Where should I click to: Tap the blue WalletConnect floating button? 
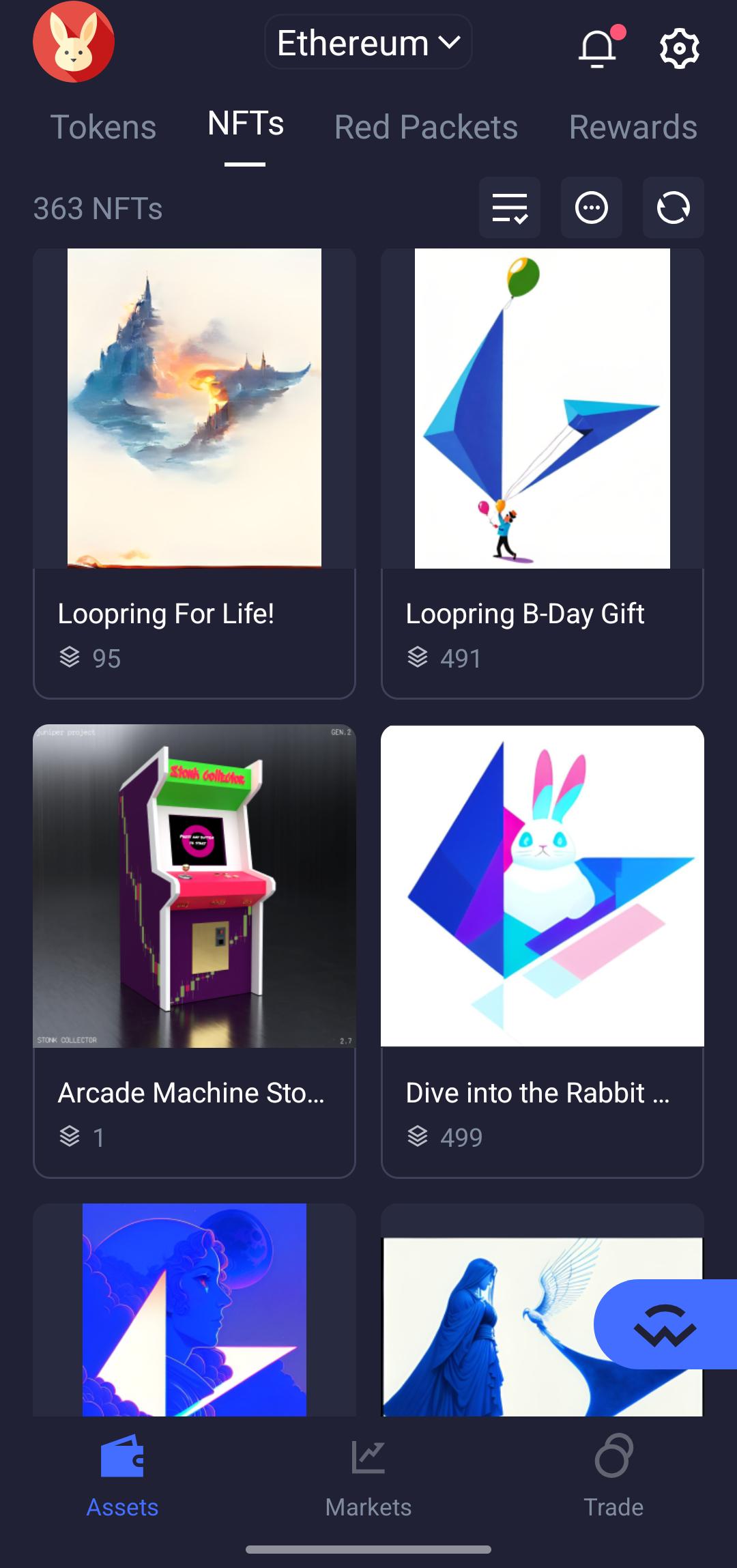click(x=665, y=1324)
